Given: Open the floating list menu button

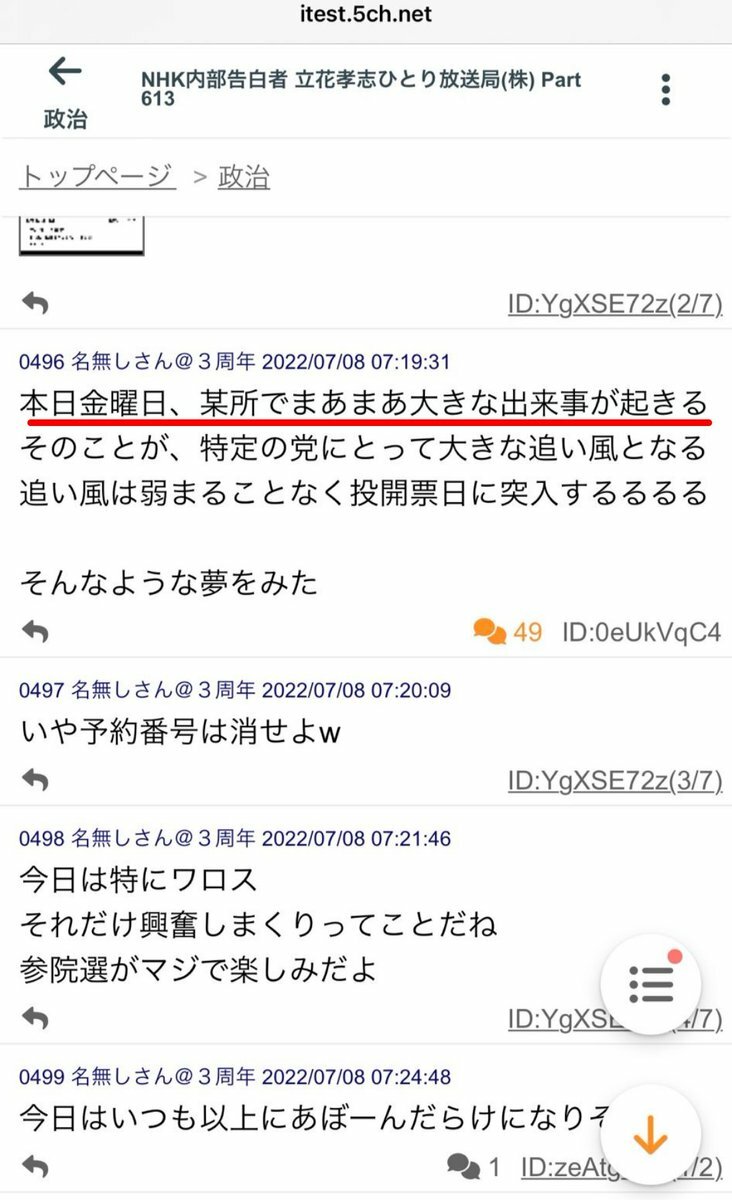Looking at the screenshot, I should [x=651, y=985].
